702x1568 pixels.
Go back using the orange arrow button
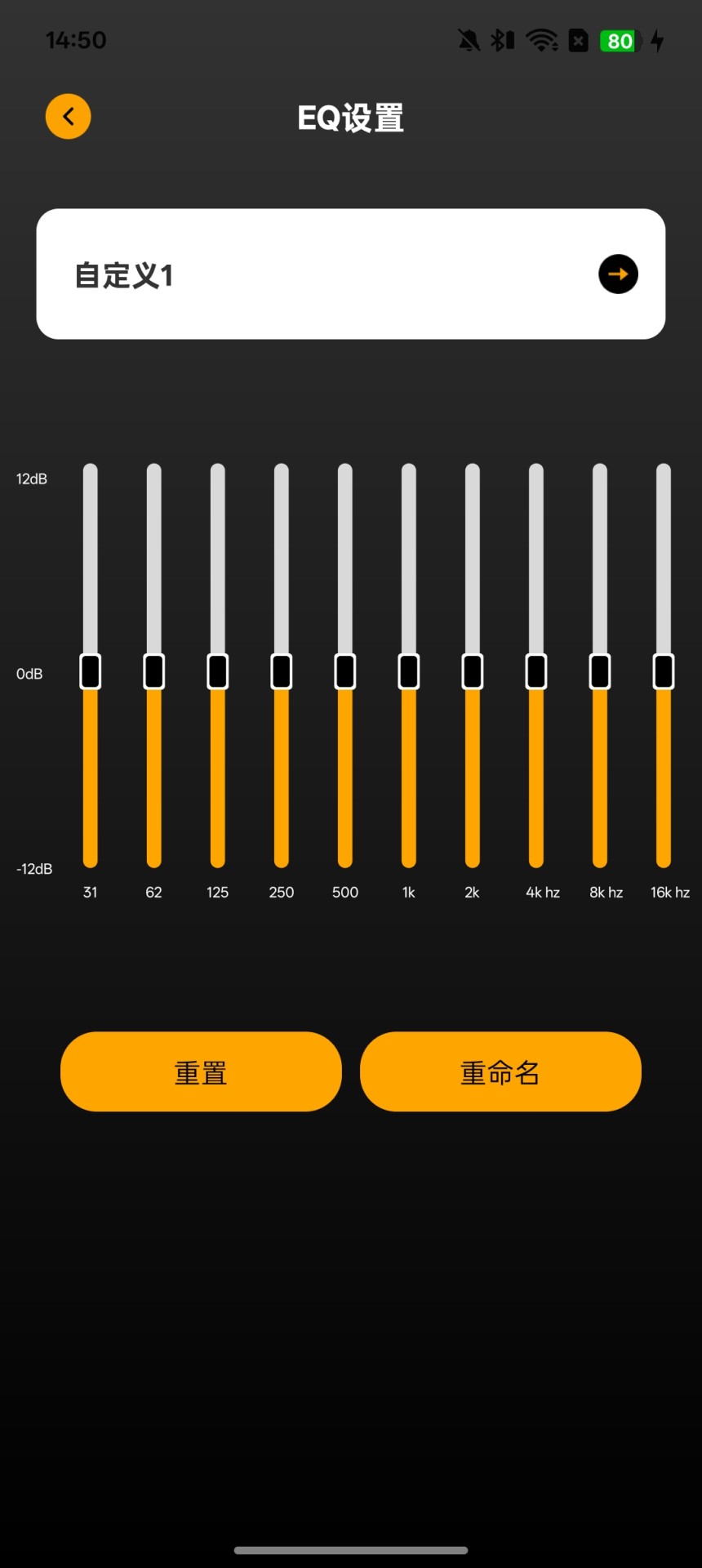click(x=68, y=117)
